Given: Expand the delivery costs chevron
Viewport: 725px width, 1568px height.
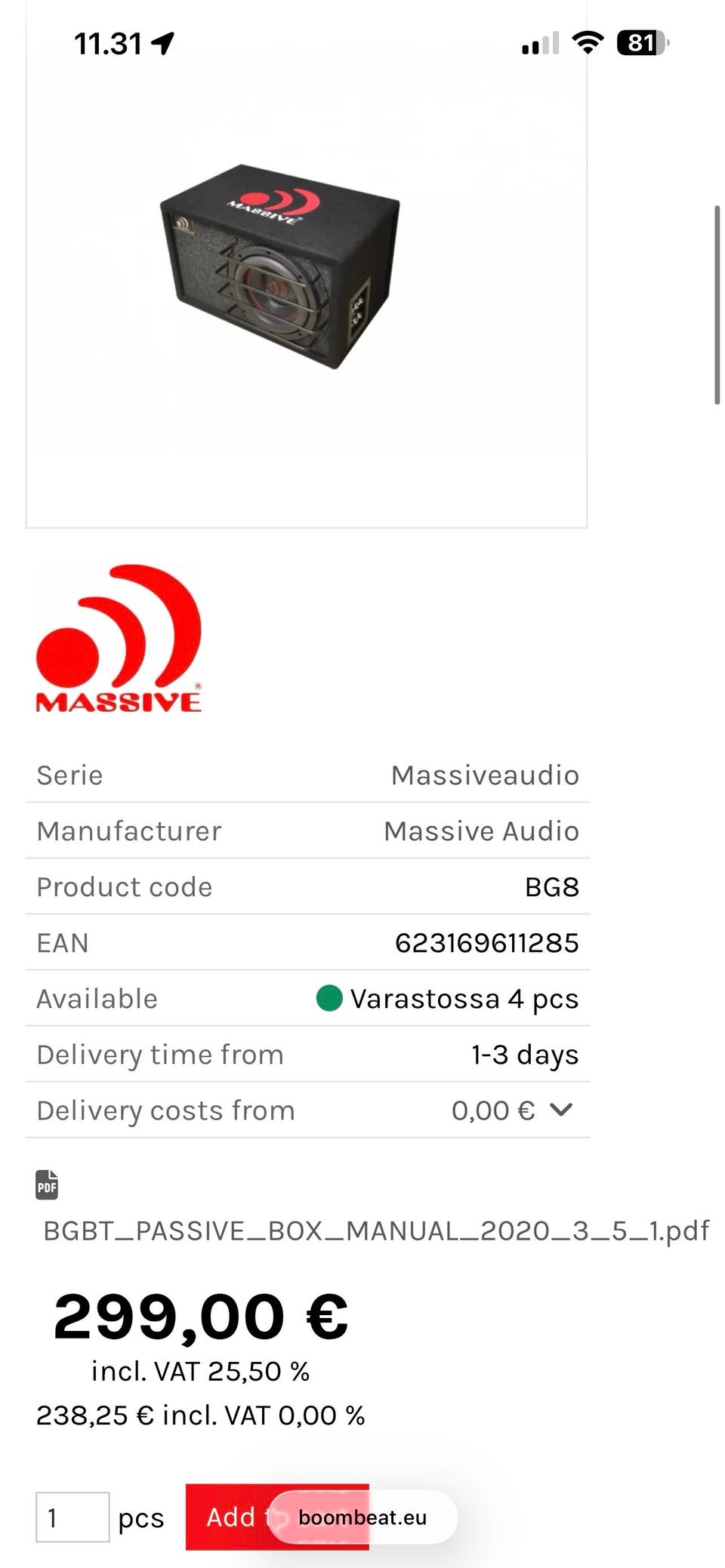Looking at the screenshot, I should pyautogui.click(x=561, y=1109).
